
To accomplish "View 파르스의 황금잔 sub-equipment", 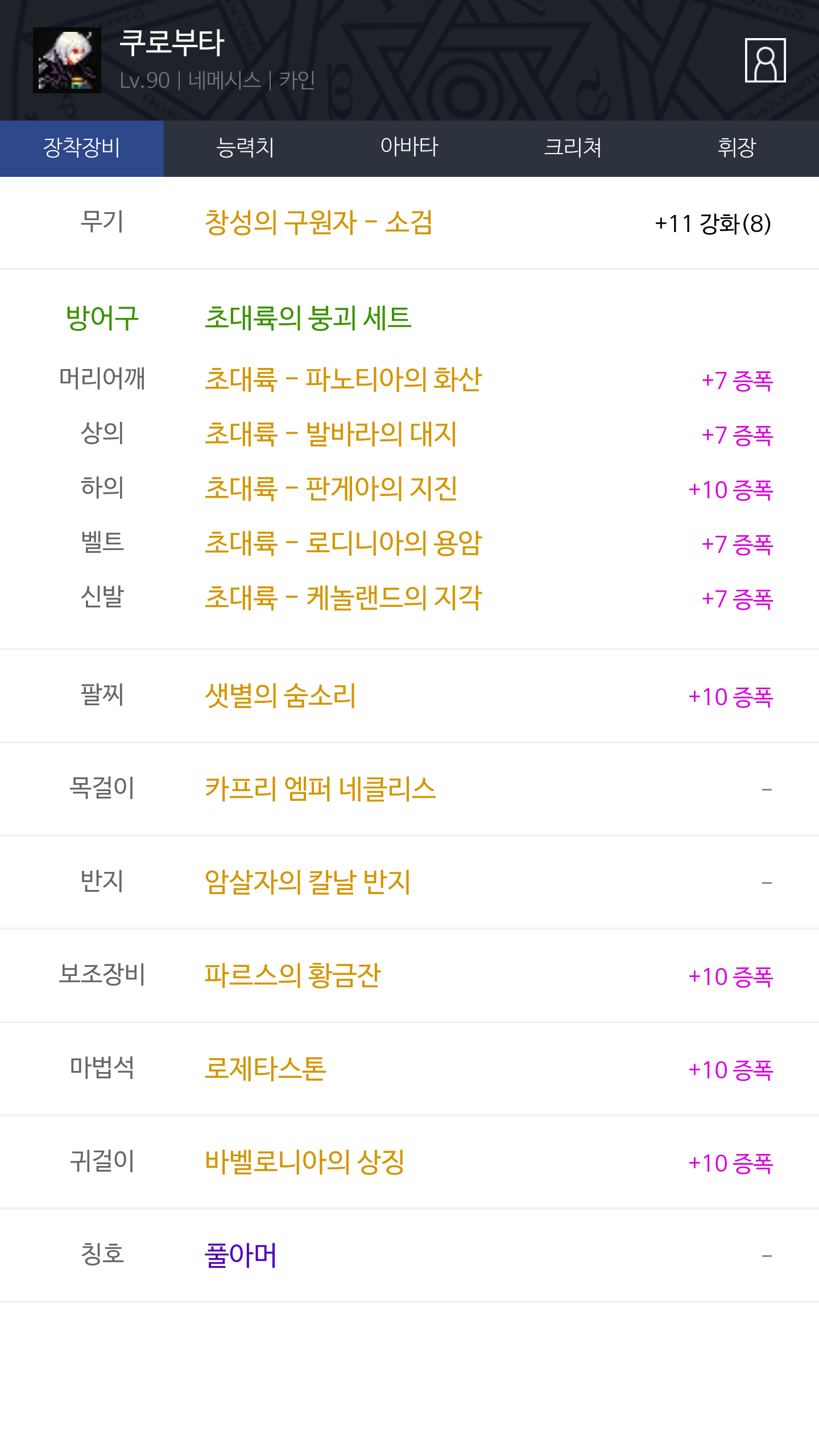I will [x=292, y=975].
